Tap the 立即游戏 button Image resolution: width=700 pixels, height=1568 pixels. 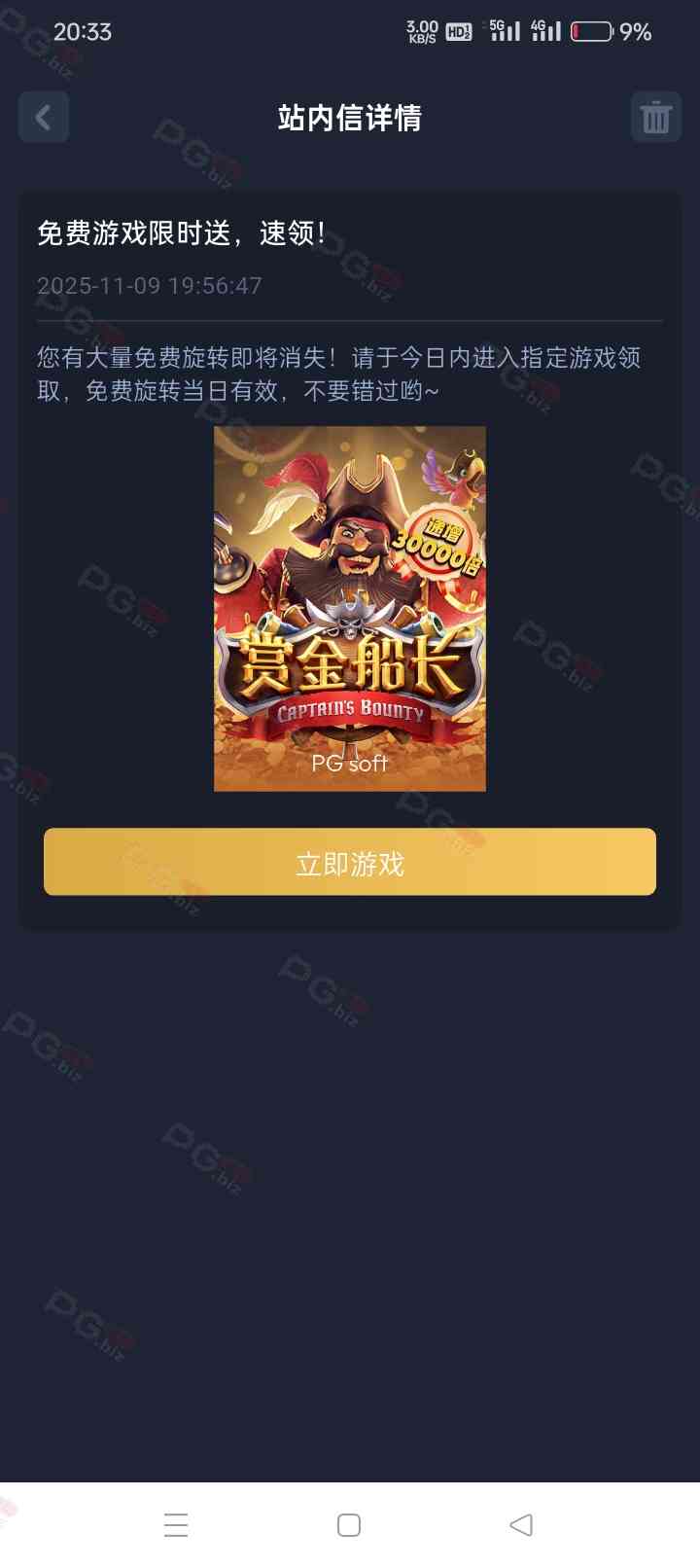(x=350, y=862)
